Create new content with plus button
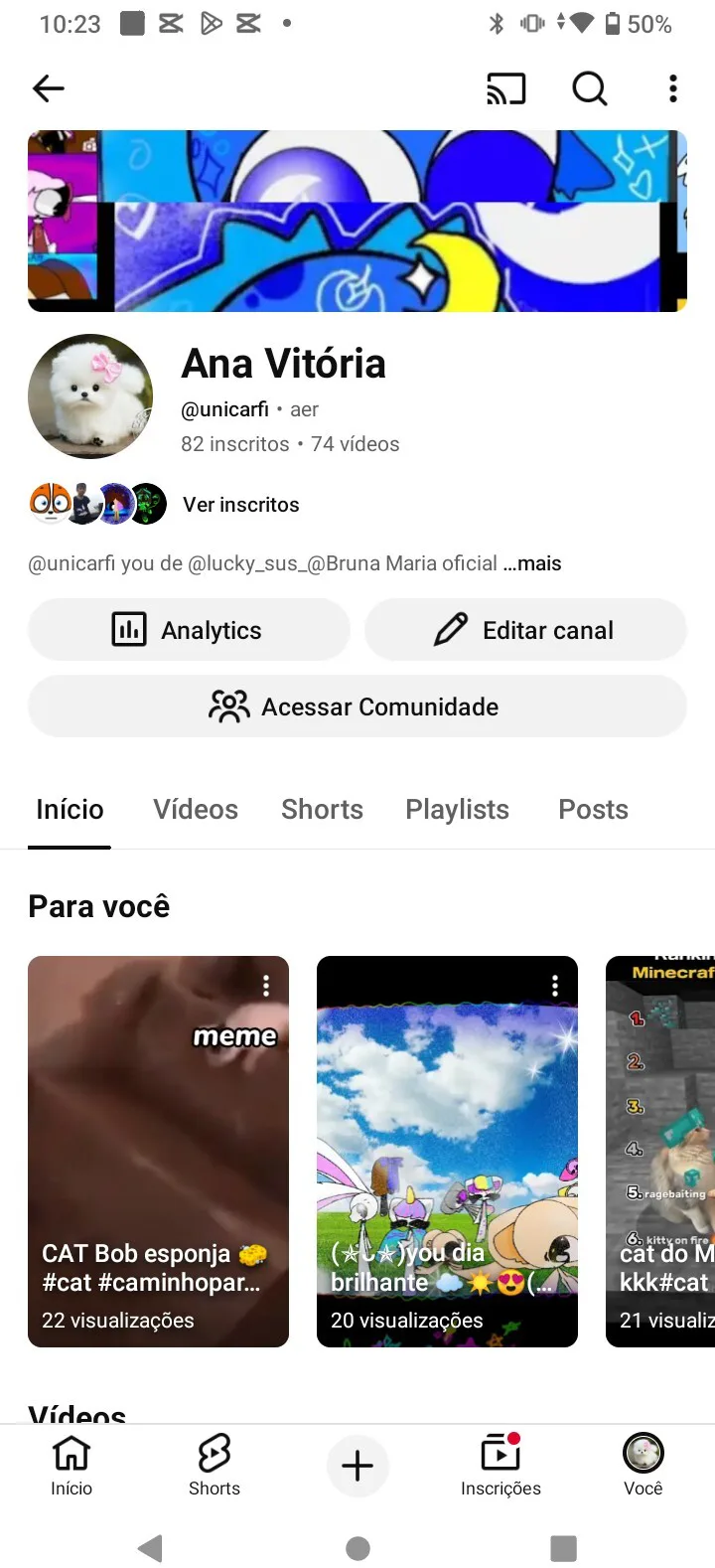 (357, 1466)
